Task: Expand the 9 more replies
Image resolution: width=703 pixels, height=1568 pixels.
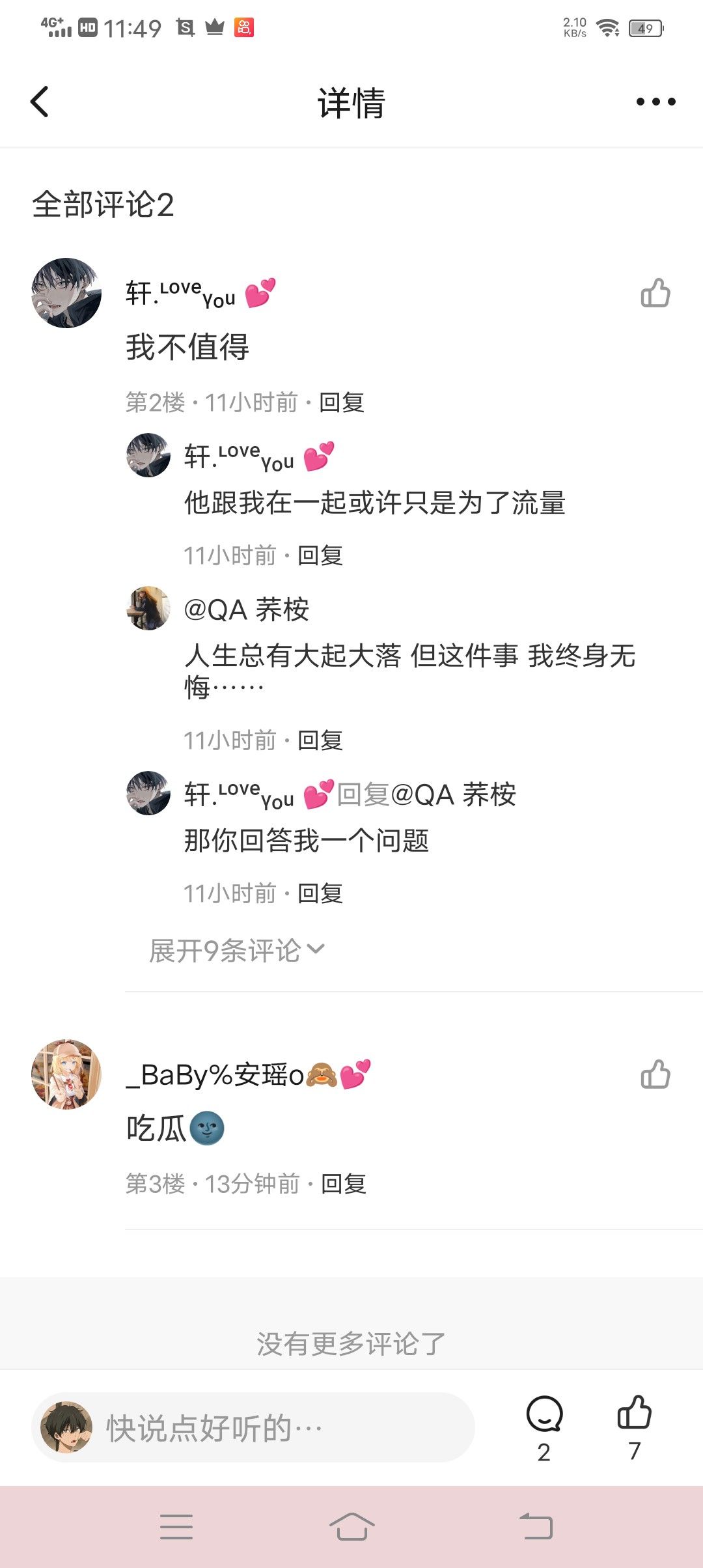Action: coord(237,951)
